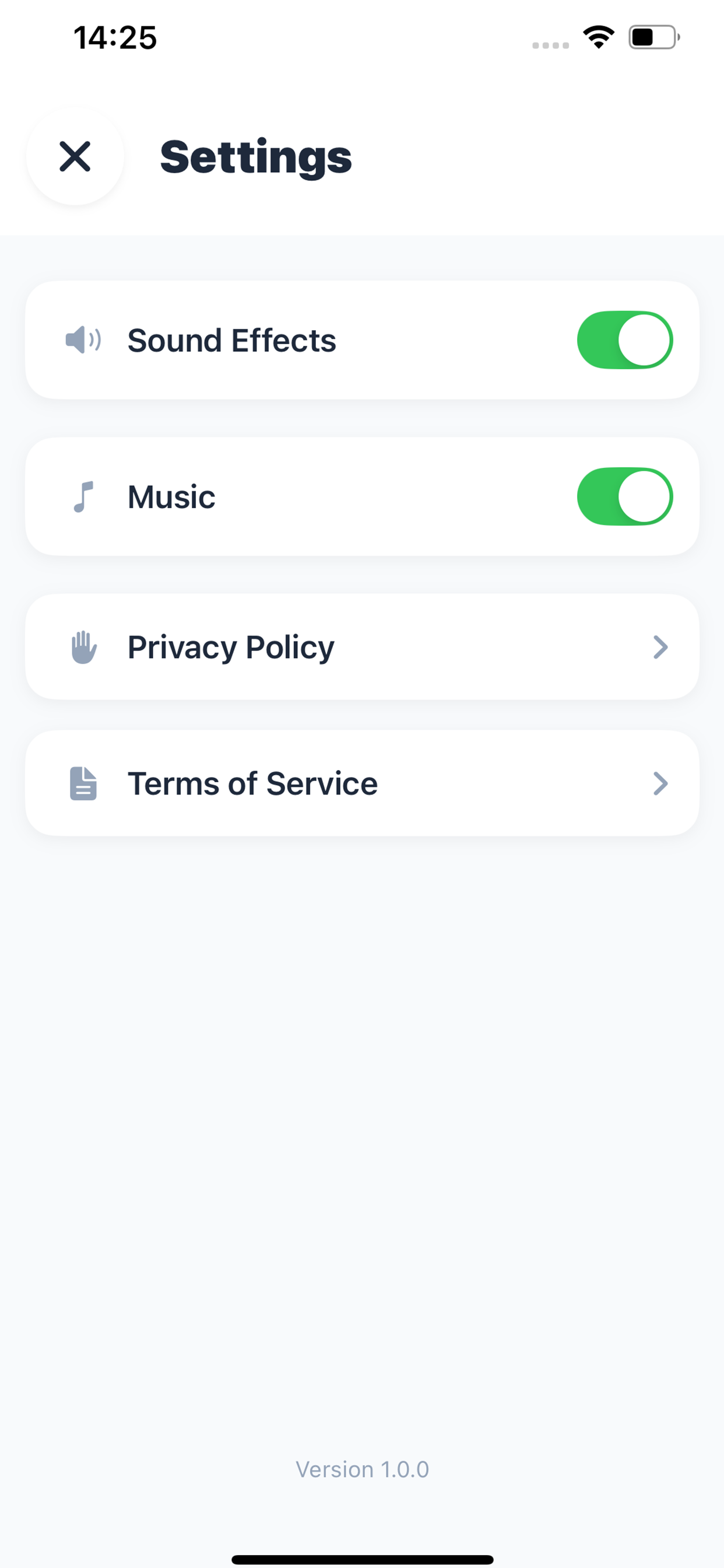View the Terms of Service
The height and width of the screenshot is (1568, 724).
tap(361, 783)
